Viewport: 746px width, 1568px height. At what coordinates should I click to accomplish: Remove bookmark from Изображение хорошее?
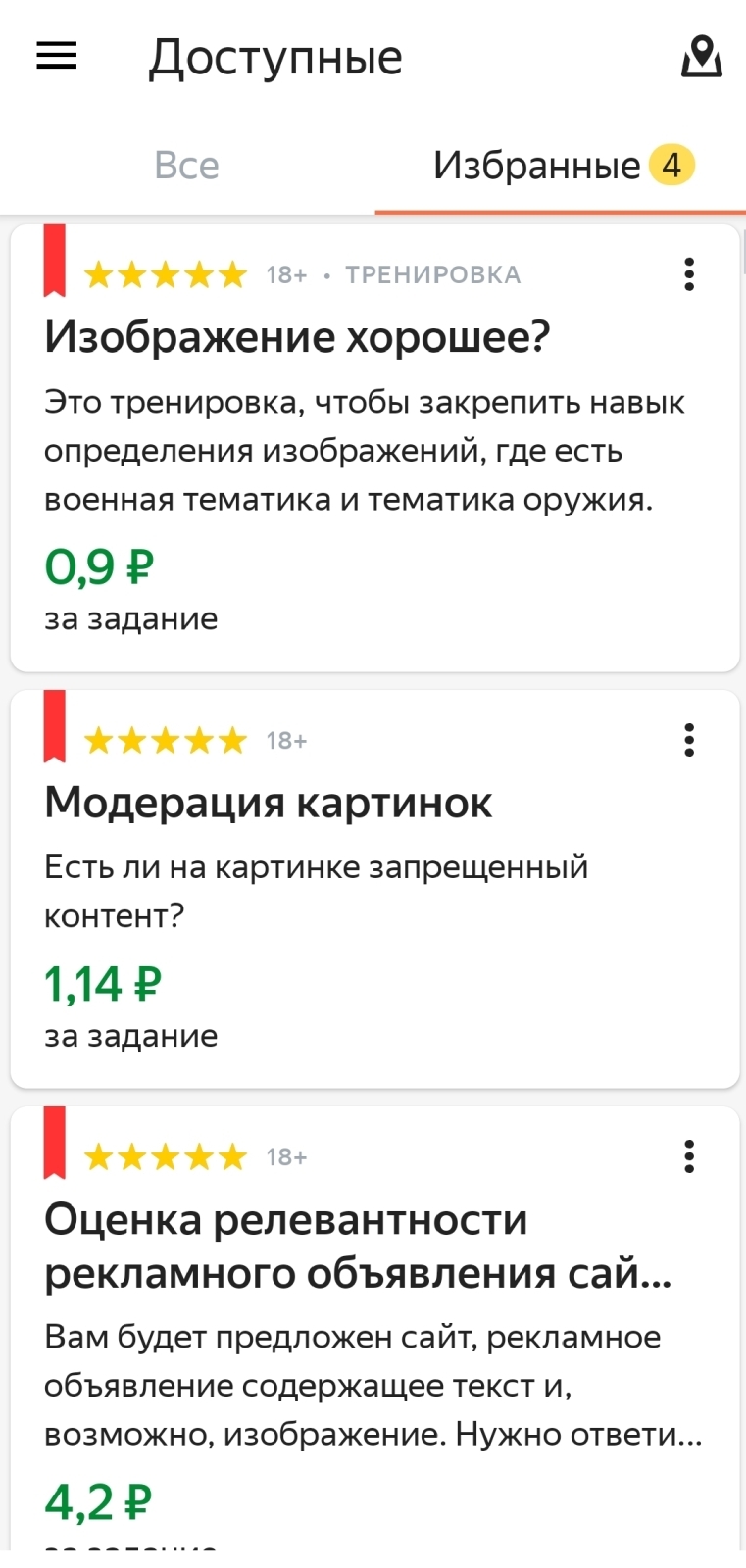click(x=55, y=260)
